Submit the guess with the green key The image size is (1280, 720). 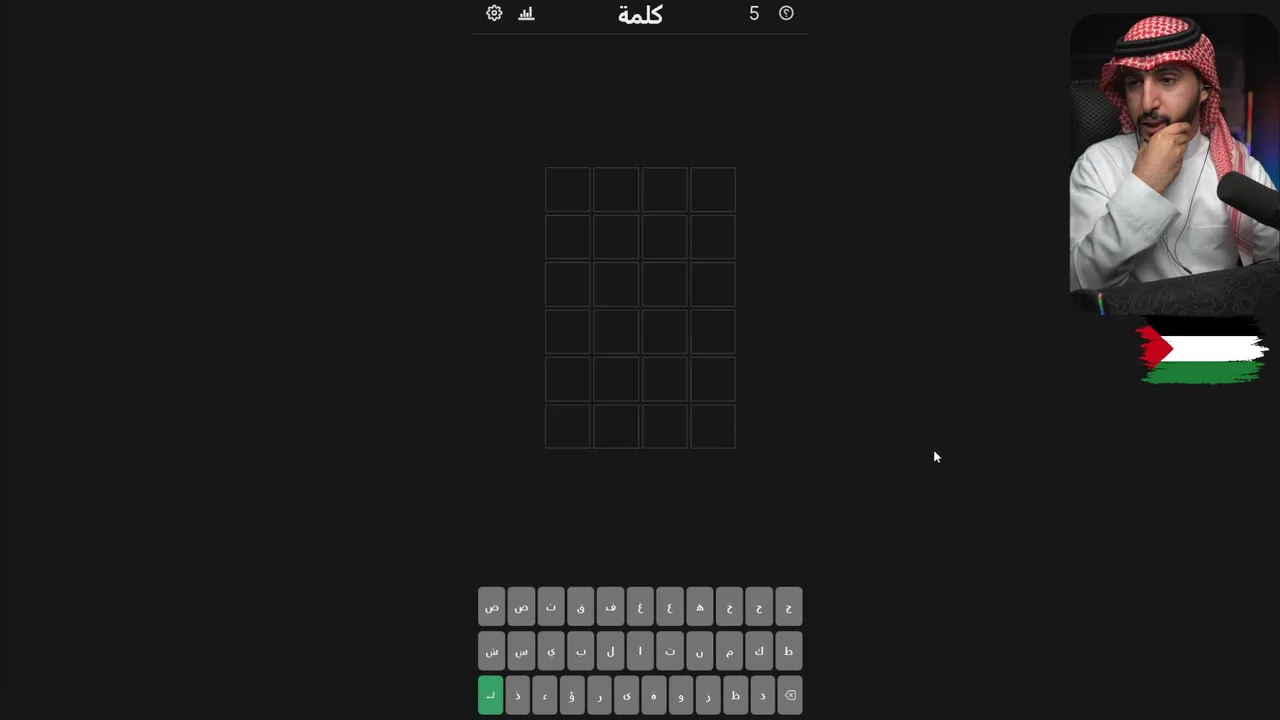coord(490,695)
